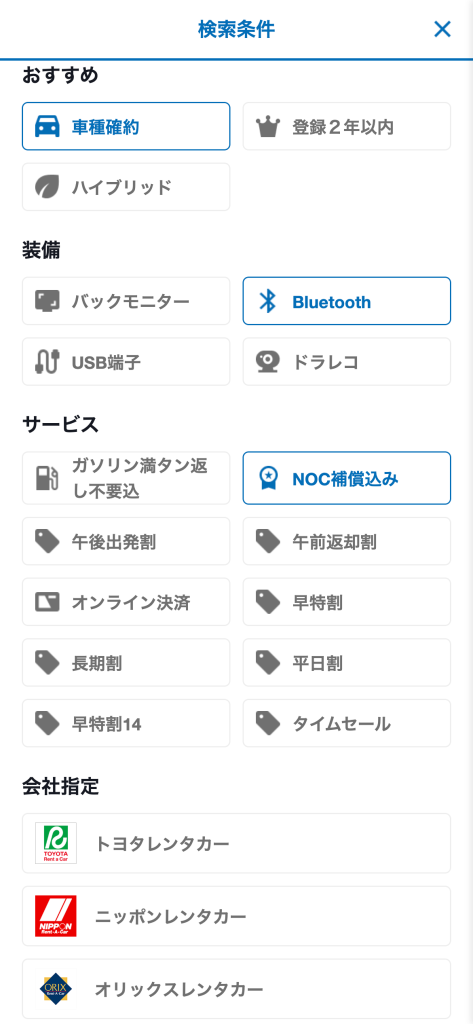Select the 早特割 discount chip
Image resolution: width=473 pixels, height=1024 pixels.
[x=347, y=602]
